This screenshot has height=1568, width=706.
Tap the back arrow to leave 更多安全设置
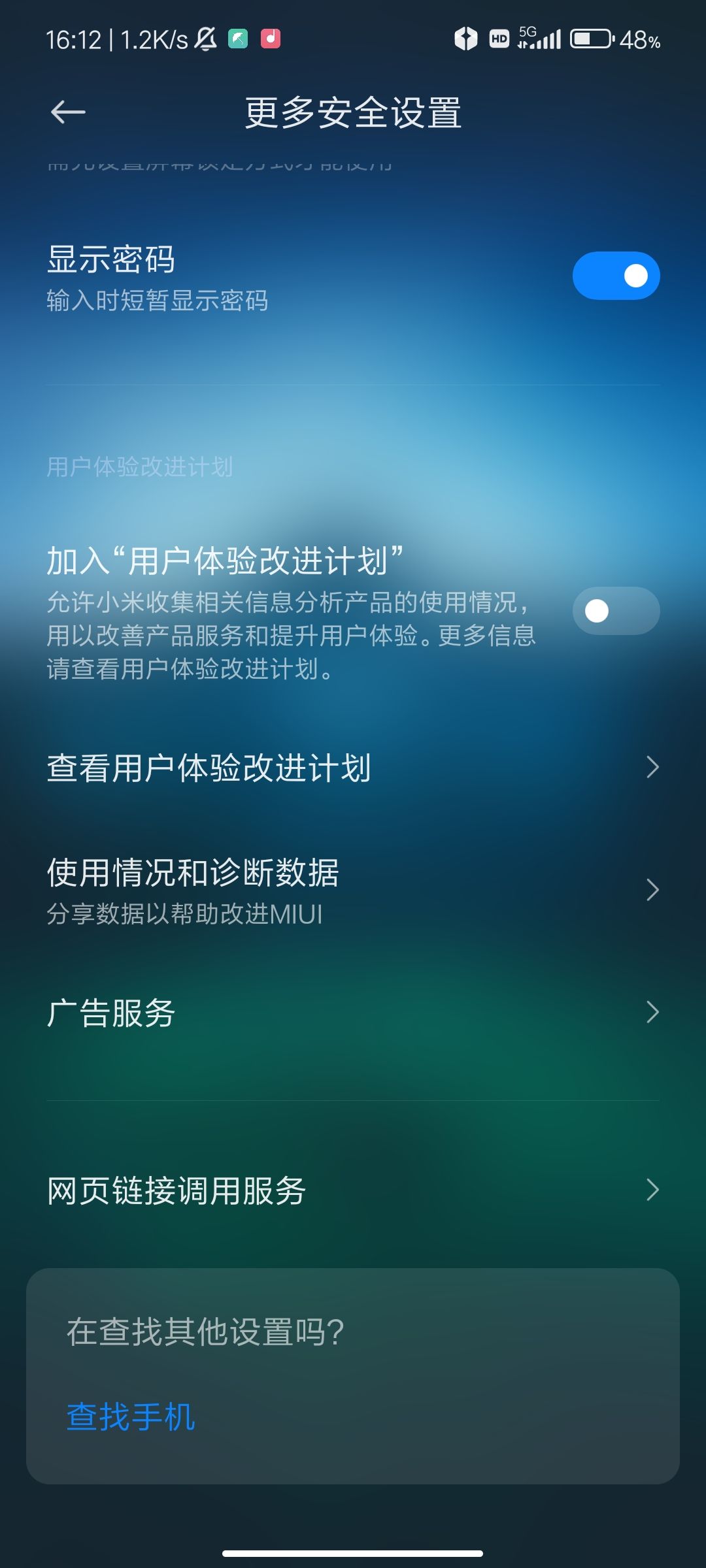(65, 112)
